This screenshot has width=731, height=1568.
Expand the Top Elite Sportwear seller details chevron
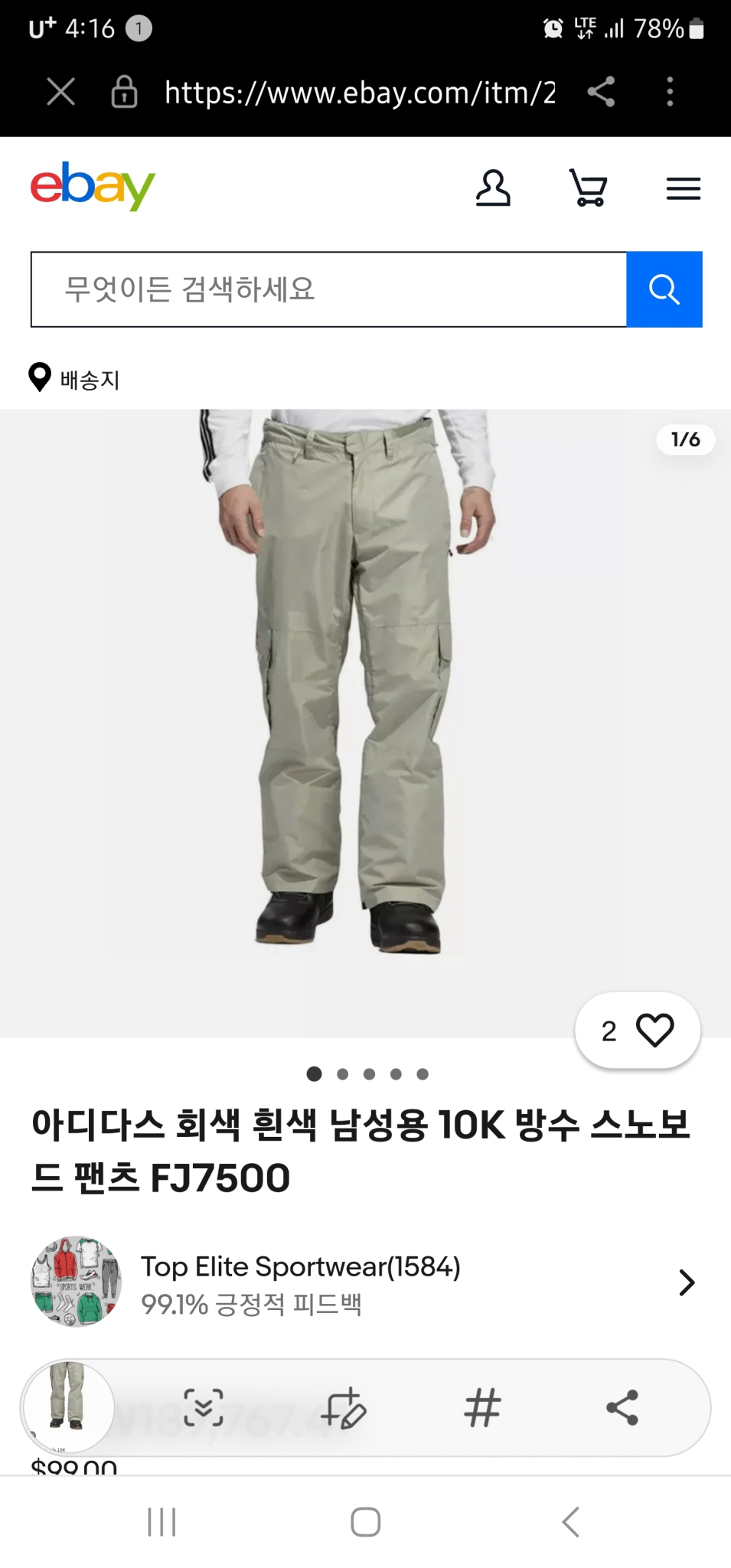[x=687, y=1282]
